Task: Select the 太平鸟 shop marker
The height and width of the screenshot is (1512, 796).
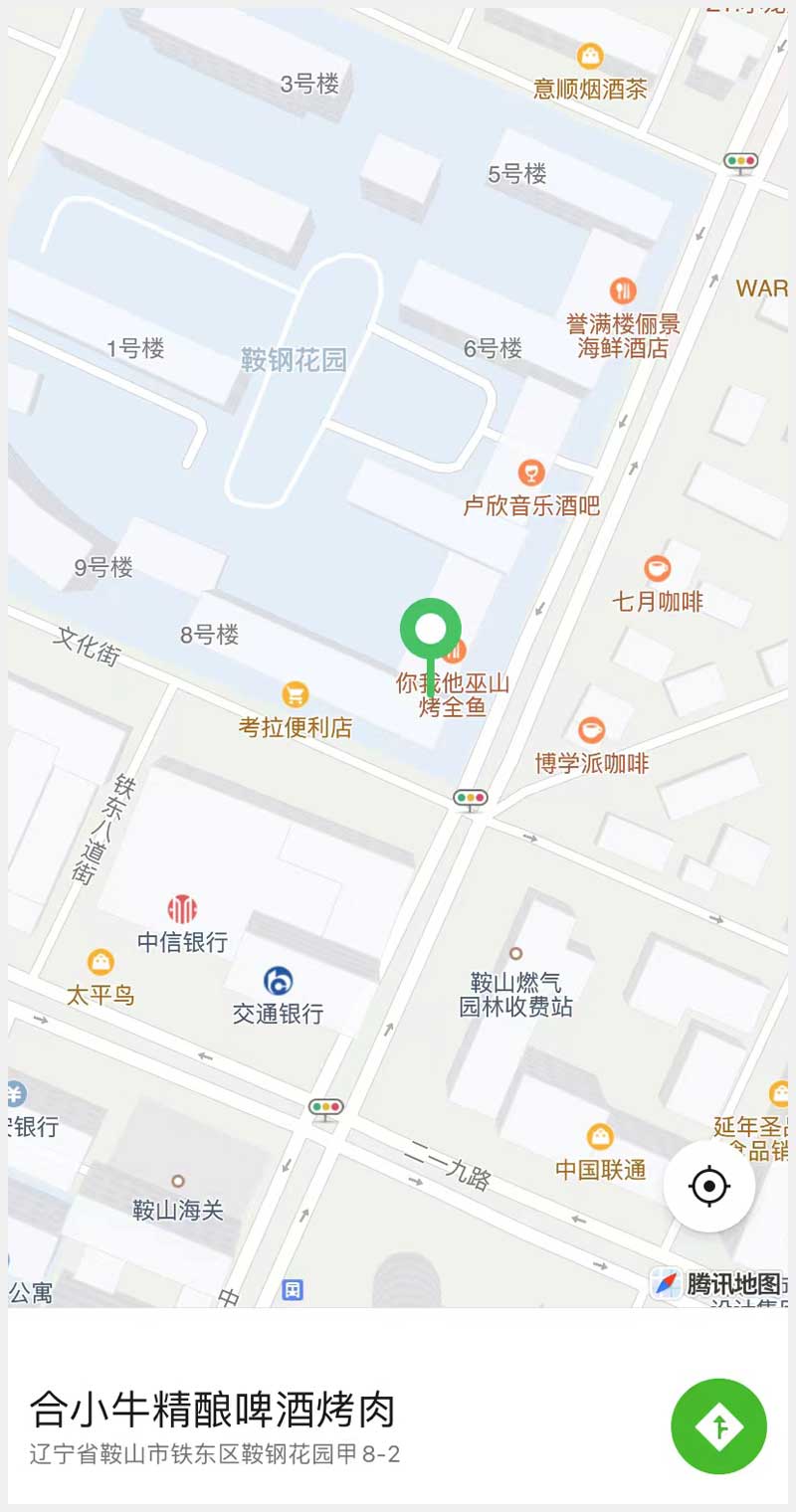Action: coord(100,962)
